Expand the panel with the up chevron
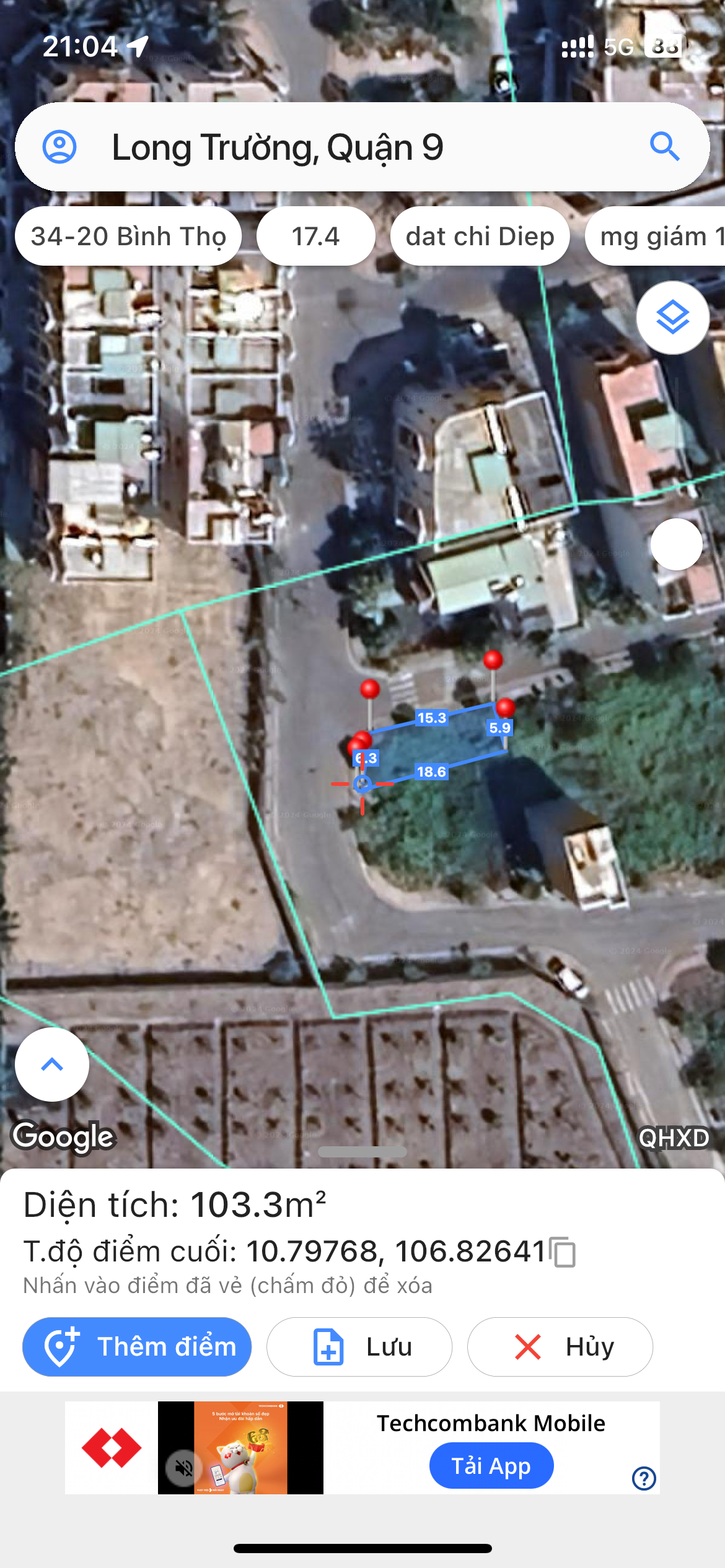This screenshot has height=1568, width=725. click(x=52, y=1065)
